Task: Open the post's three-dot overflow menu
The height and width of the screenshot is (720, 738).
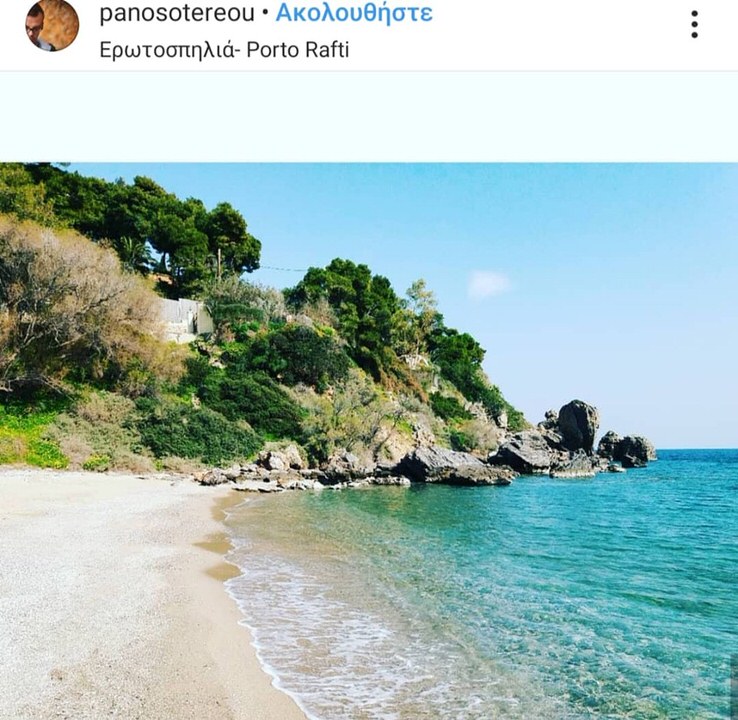Action: point(694,25)
